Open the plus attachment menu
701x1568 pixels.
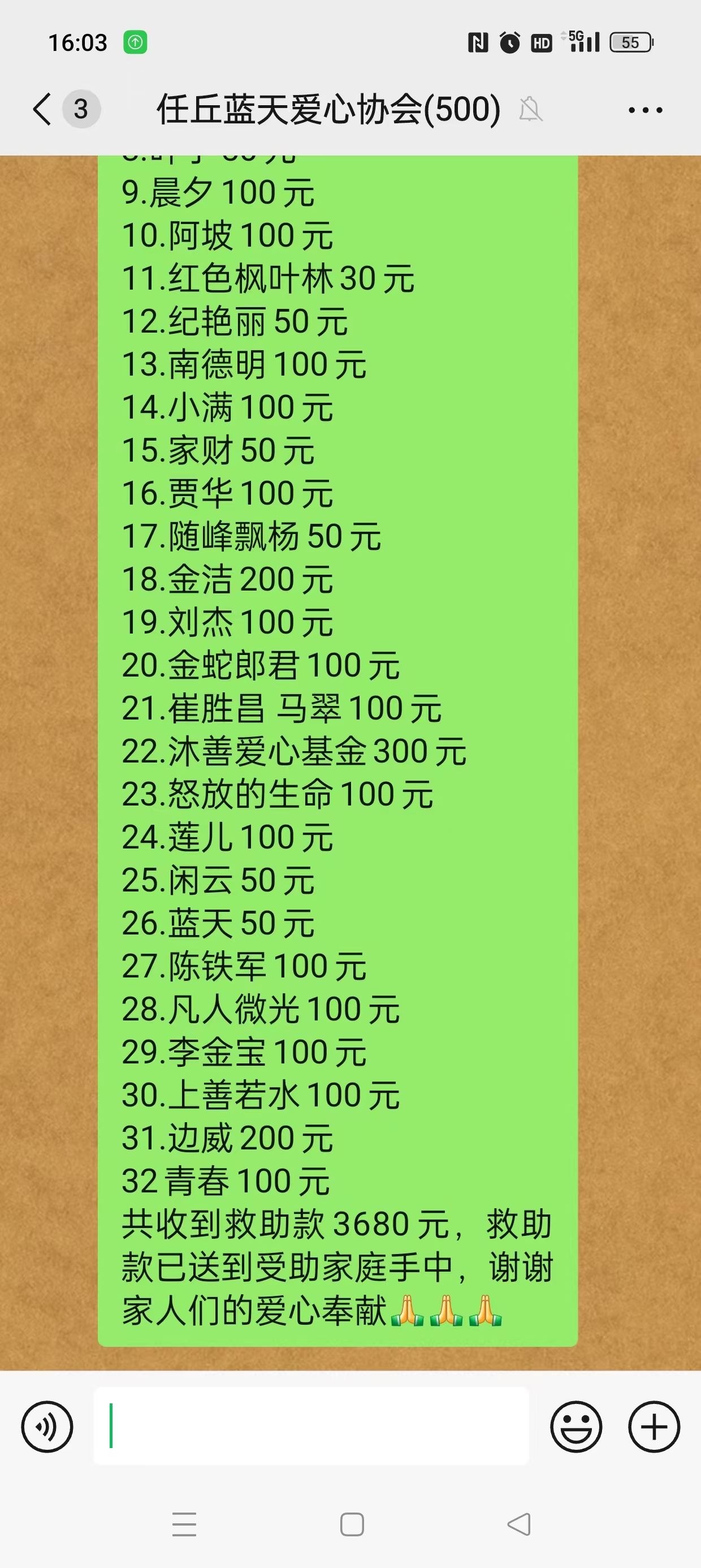(x=654, y=1427)
